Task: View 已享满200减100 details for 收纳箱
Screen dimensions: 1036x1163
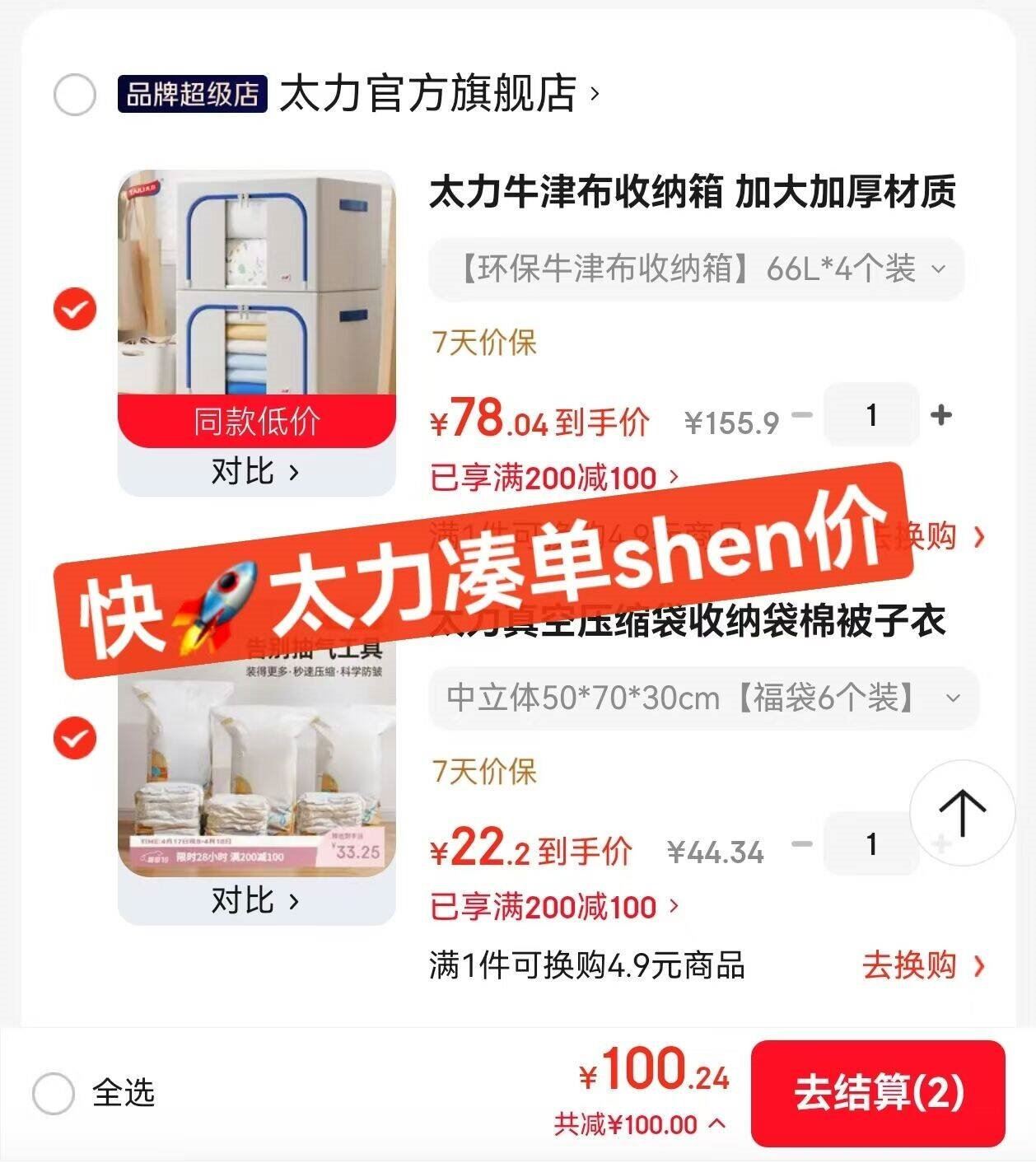Action: (x=554, y=478)
